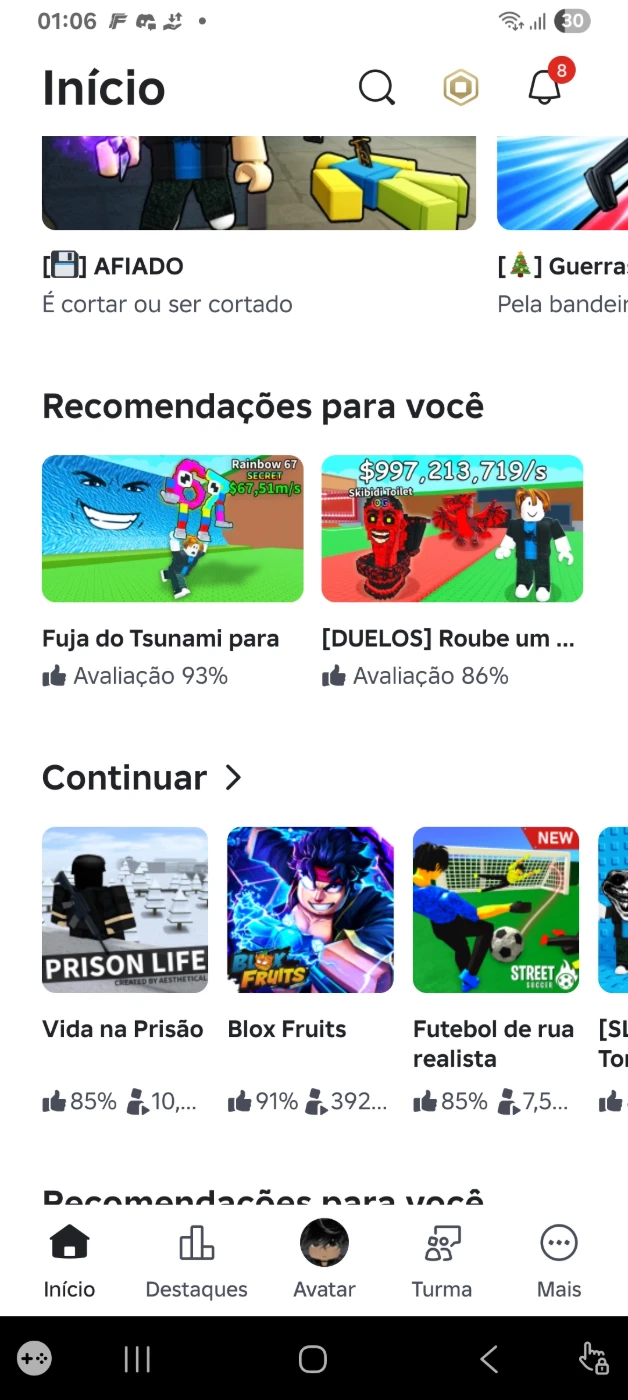The width and height of the screenshot is (628, 1400).
Task: Select the Início tab
Action: click(x=69, y=1262)
